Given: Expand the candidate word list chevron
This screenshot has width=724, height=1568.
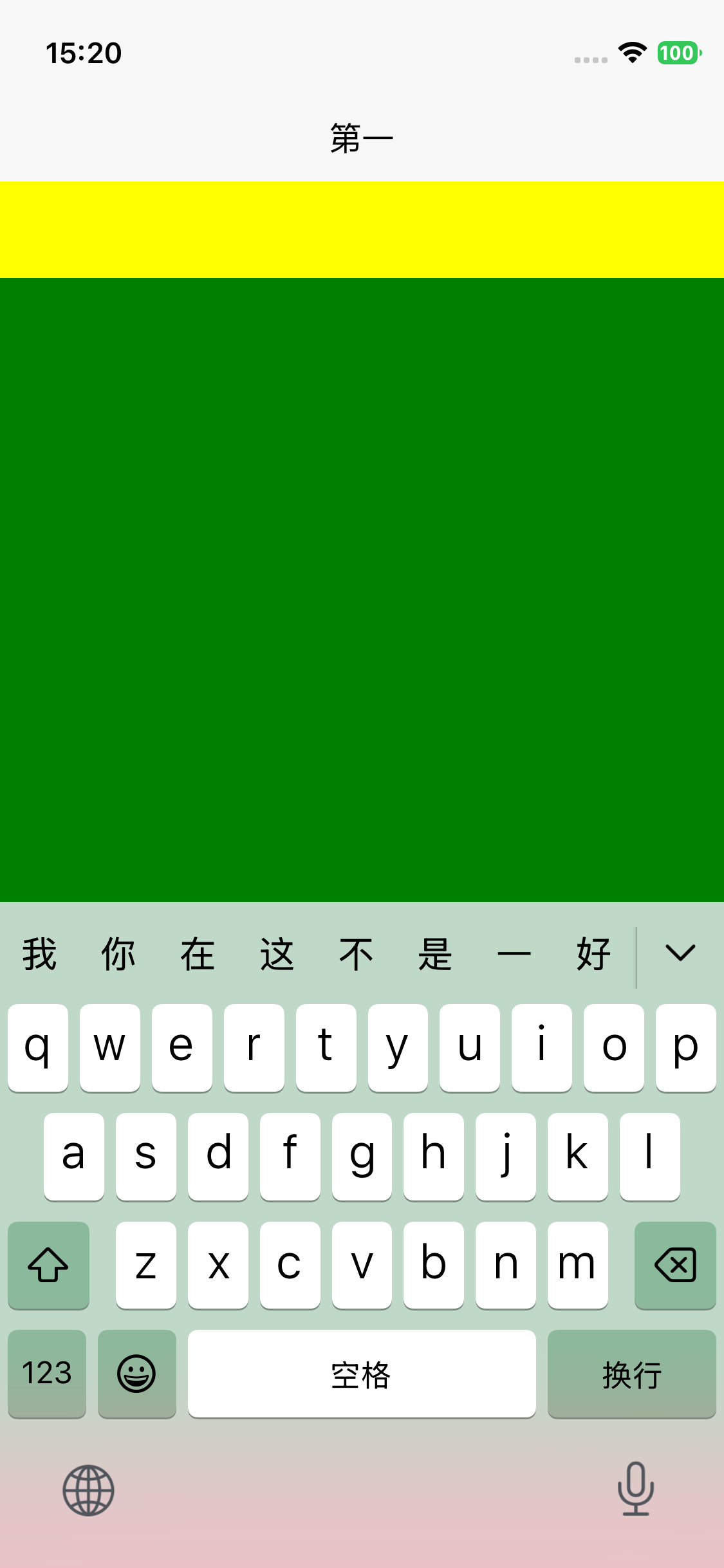Looking at the screenshot, I should 680,953.
